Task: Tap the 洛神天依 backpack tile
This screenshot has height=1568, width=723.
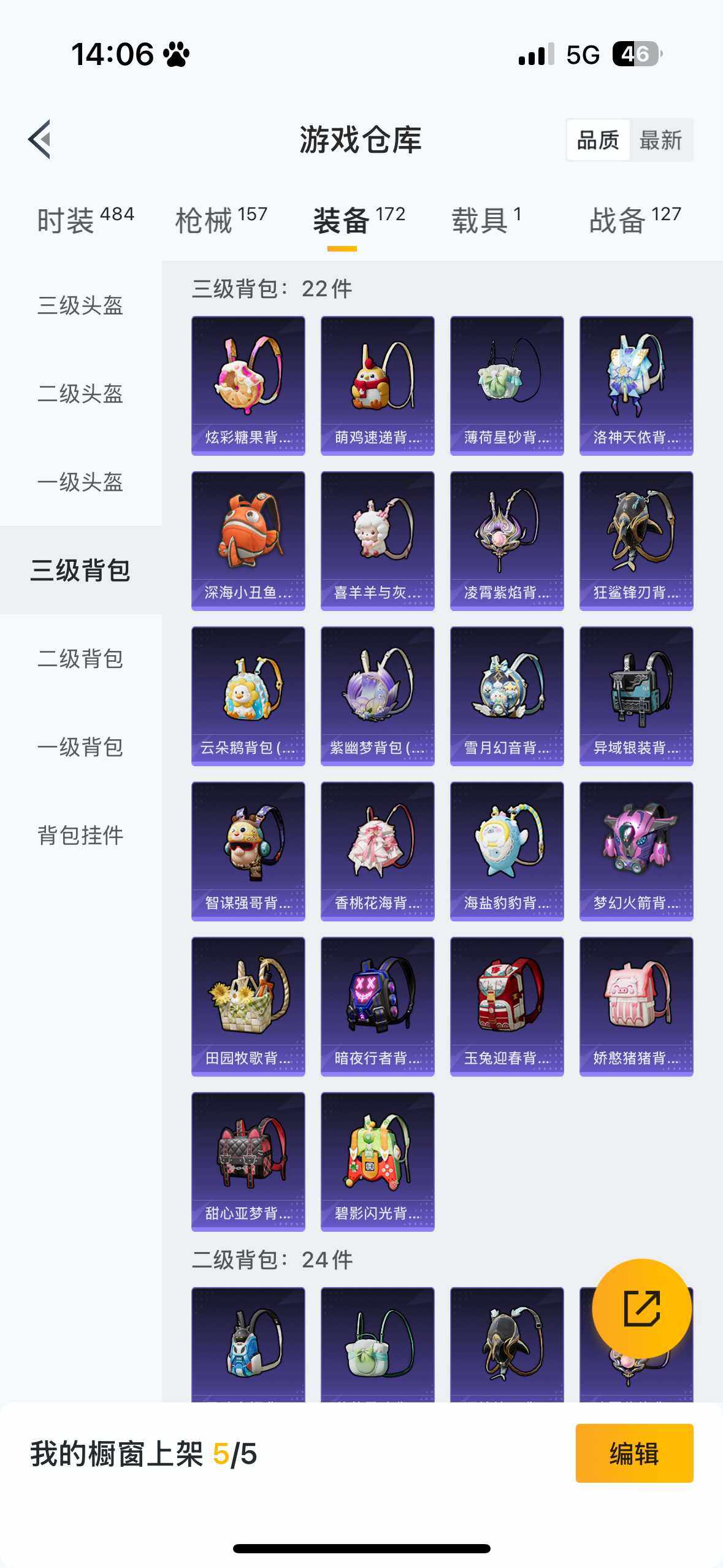Action: pyautogui.click(x=636, y=385)
